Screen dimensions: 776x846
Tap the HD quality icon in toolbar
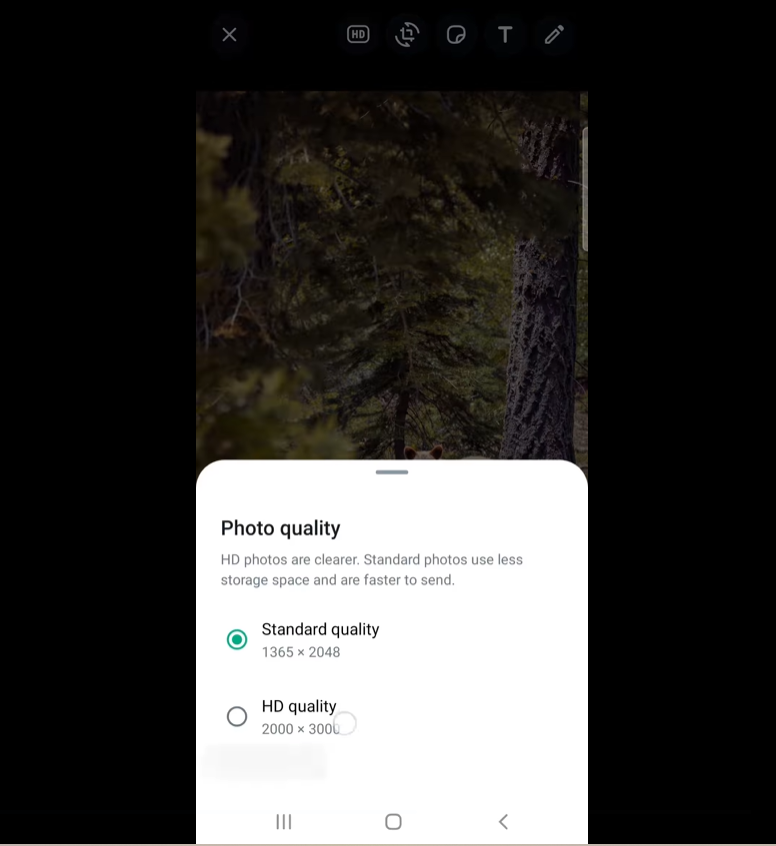[x=358, y=35]
